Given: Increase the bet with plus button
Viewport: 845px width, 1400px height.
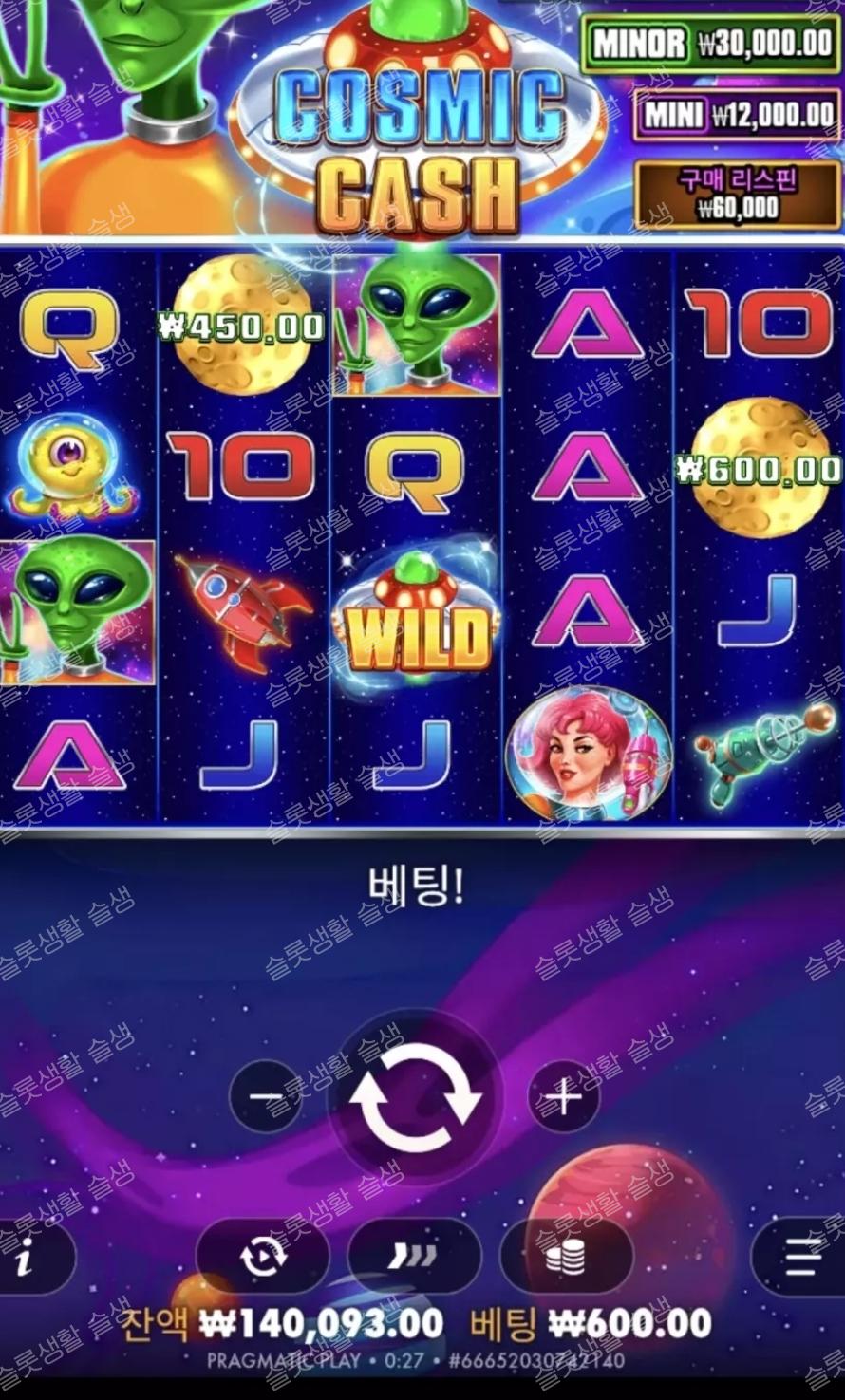Looking at the screenshot, I should click(x=564, y=1096).
